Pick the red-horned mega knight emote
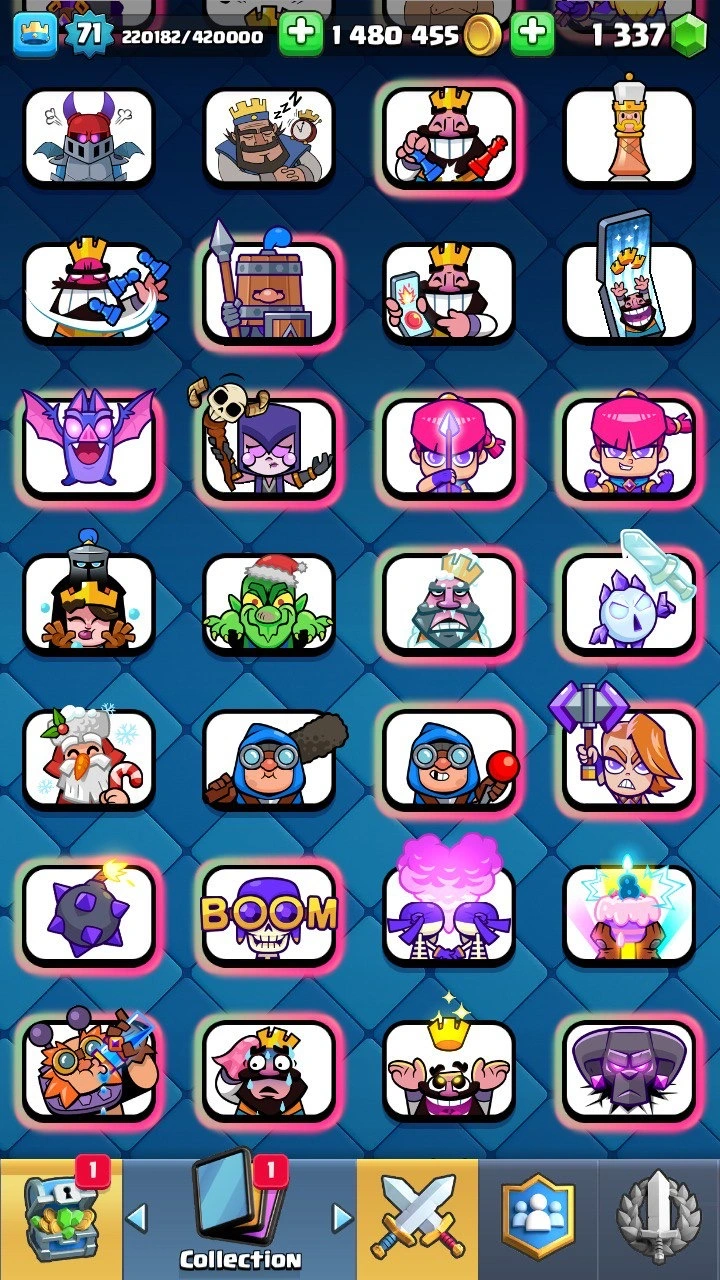Image resolution: width=720 pixels, height=1280 pixels. click(88, 137)
